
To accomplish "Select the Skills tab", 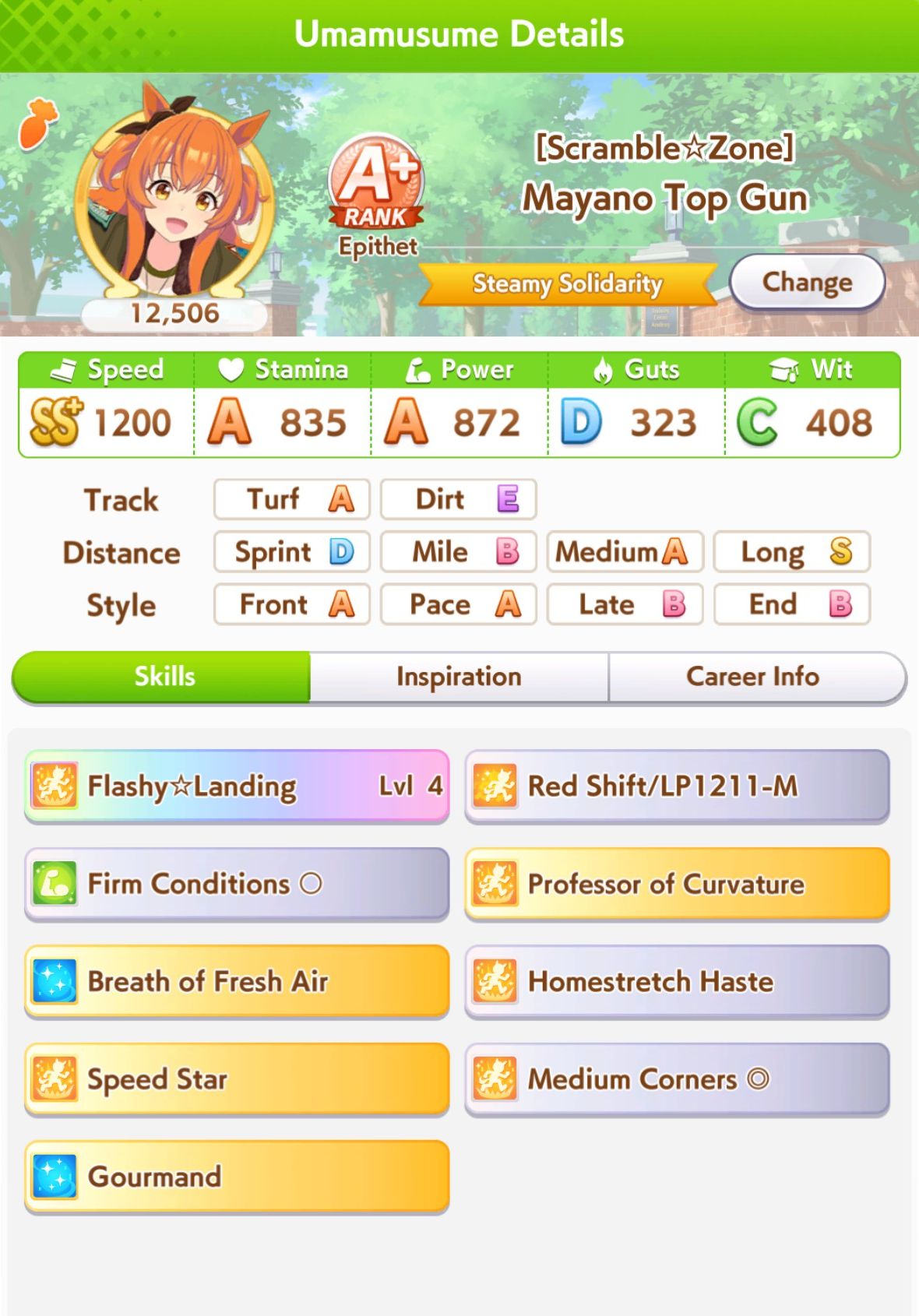I will tap(164, 677).
